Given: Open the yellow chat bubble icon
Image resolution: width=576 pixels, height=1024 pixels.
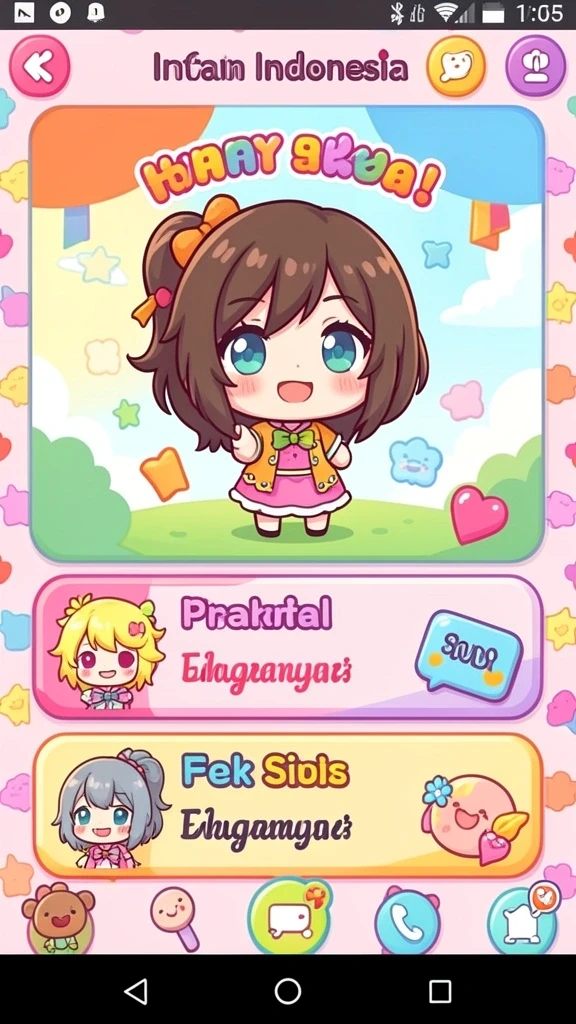Looking at the screenshot, I should (x=456, y=66).
